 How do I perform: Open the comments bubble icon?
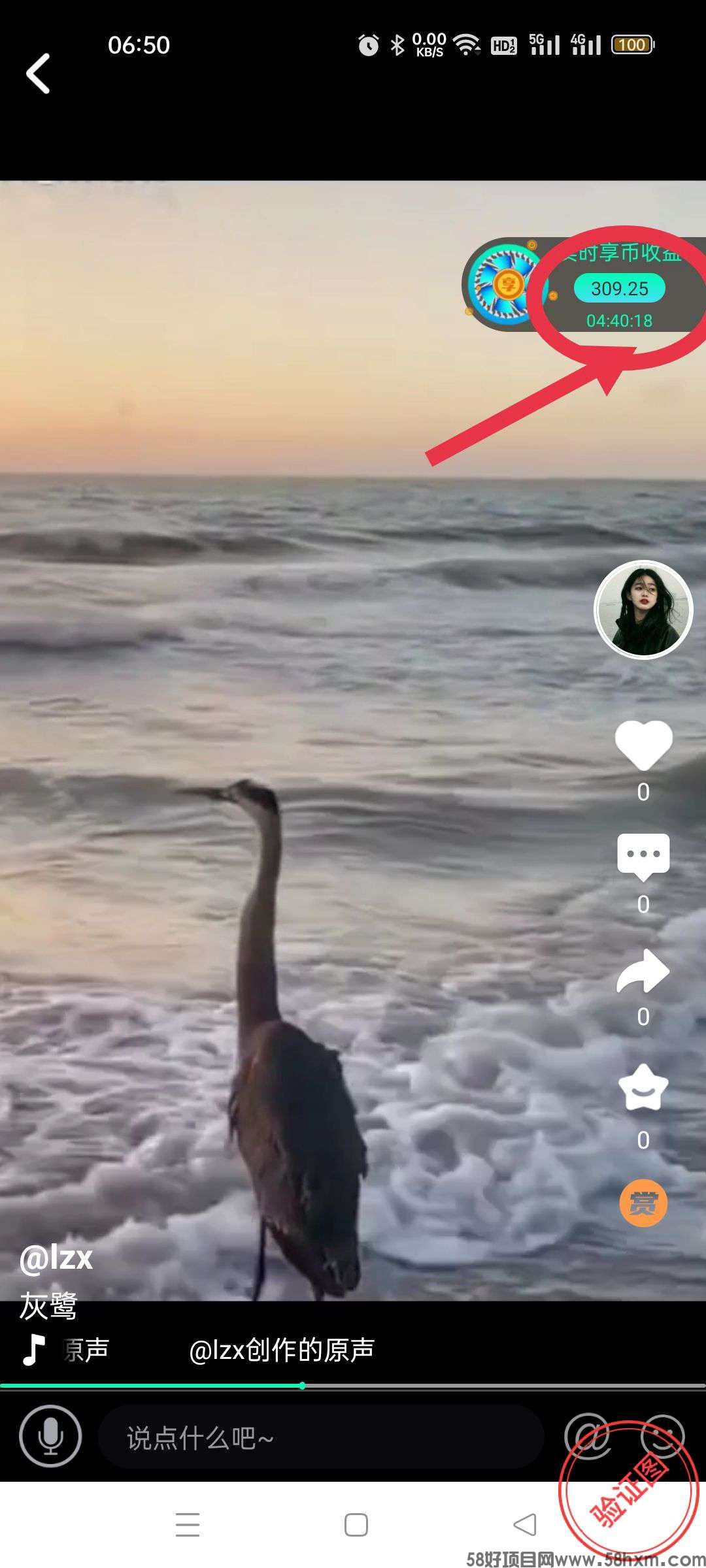(643, 856)
